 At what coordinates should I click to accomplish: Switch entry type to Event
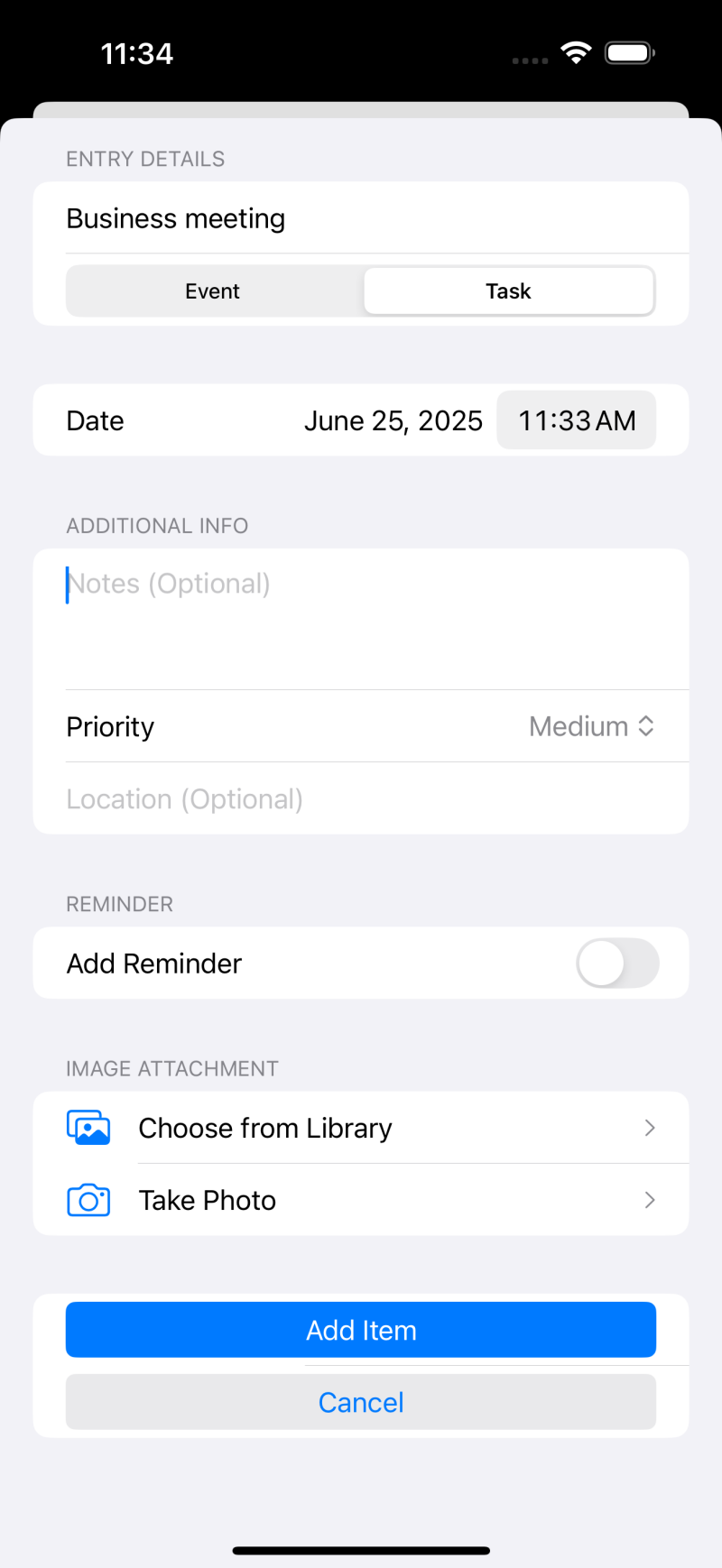[213, 291]
